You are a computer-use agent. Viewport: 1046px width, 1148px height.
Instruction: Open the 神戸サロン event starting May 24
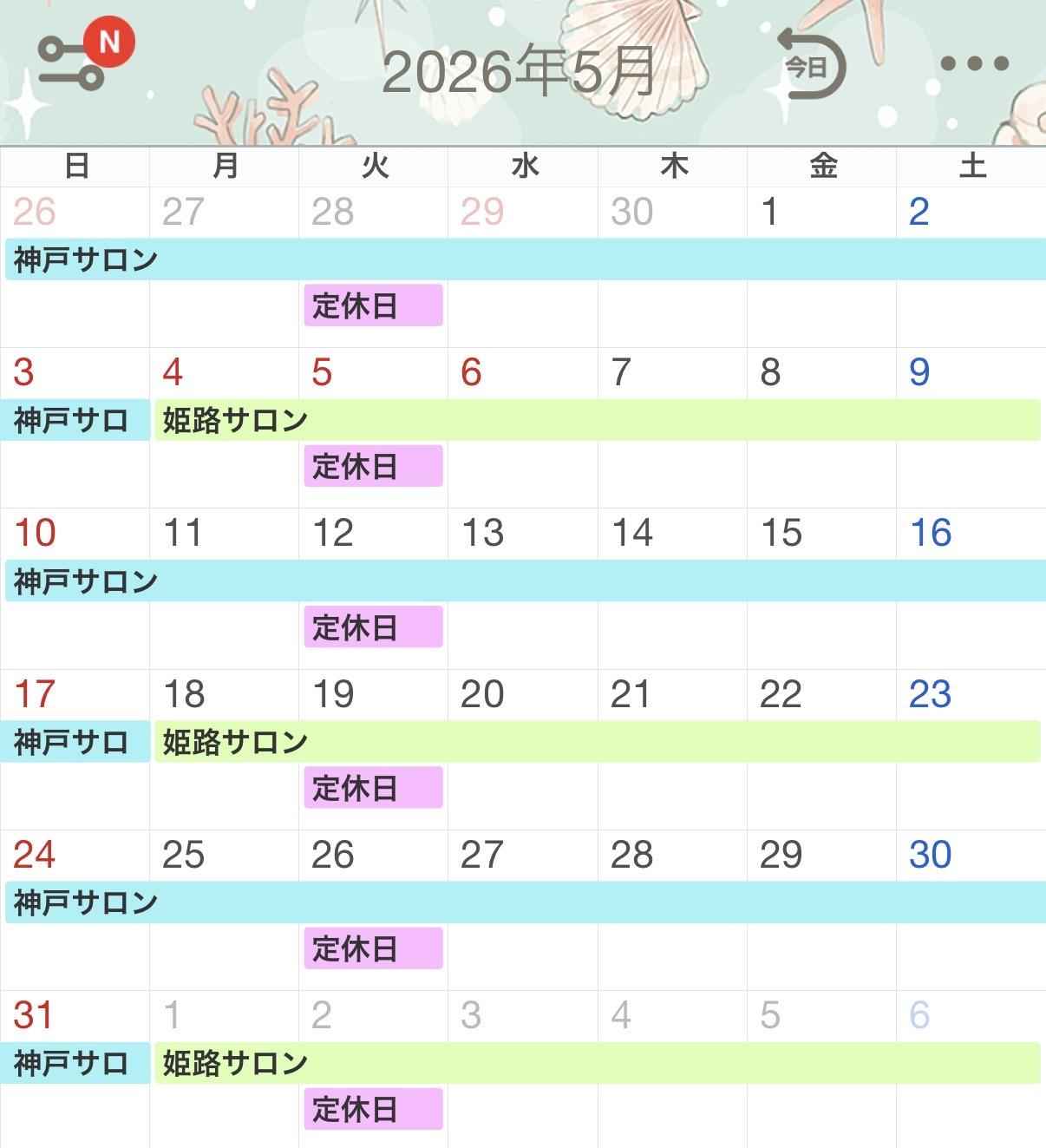526,902
